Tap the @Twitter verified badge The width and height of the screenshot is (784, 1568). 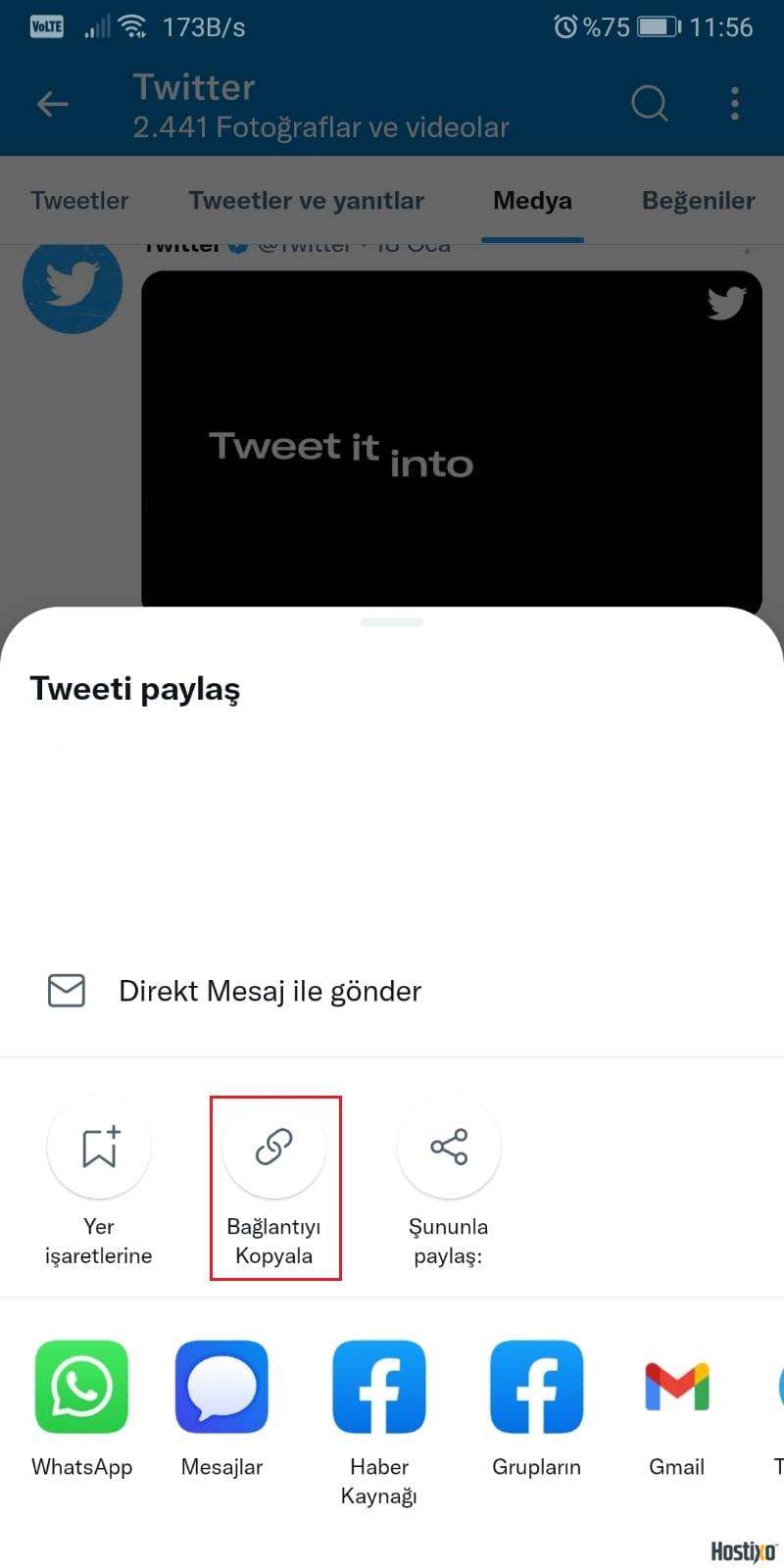click(238, 244)
